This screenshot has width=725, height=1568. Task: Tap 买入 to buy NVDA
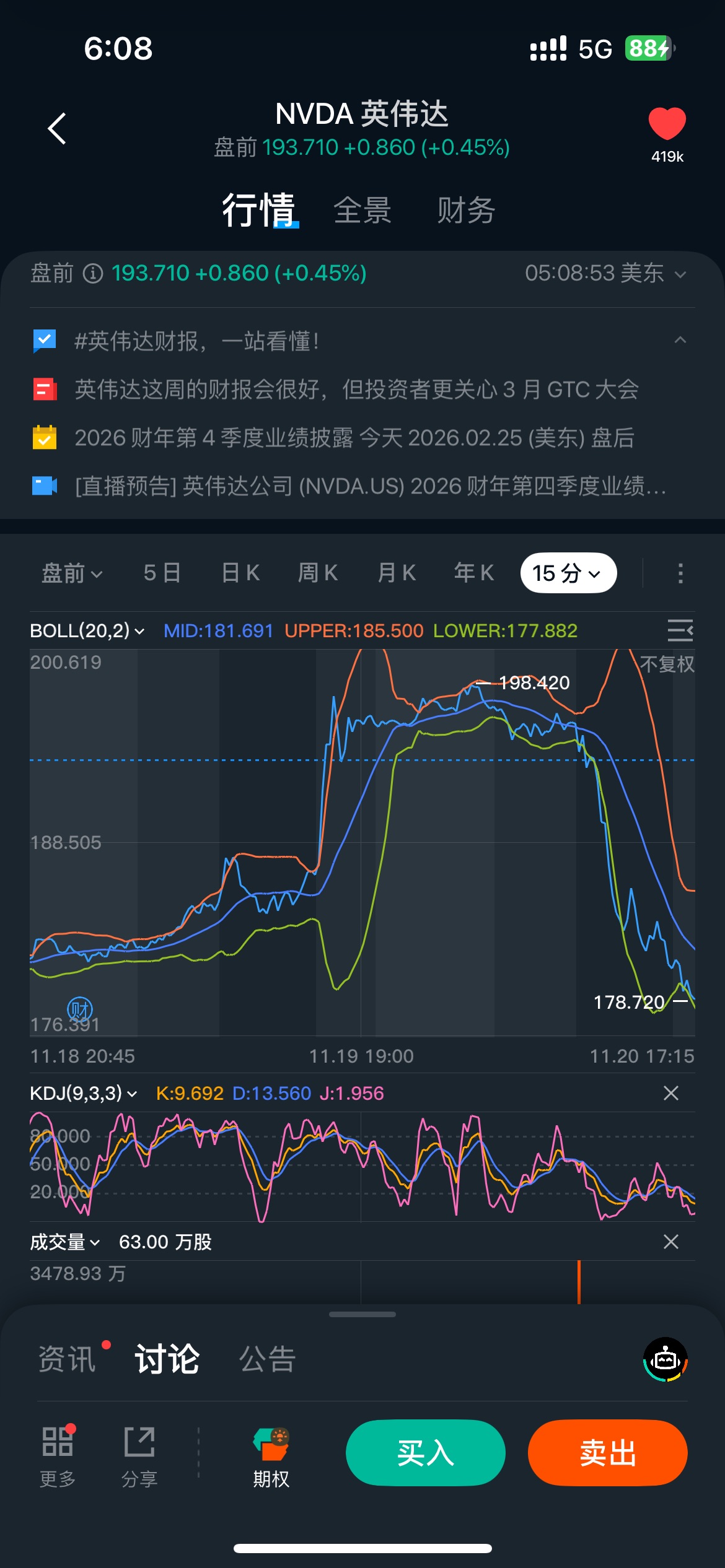tap(425, 1453)
